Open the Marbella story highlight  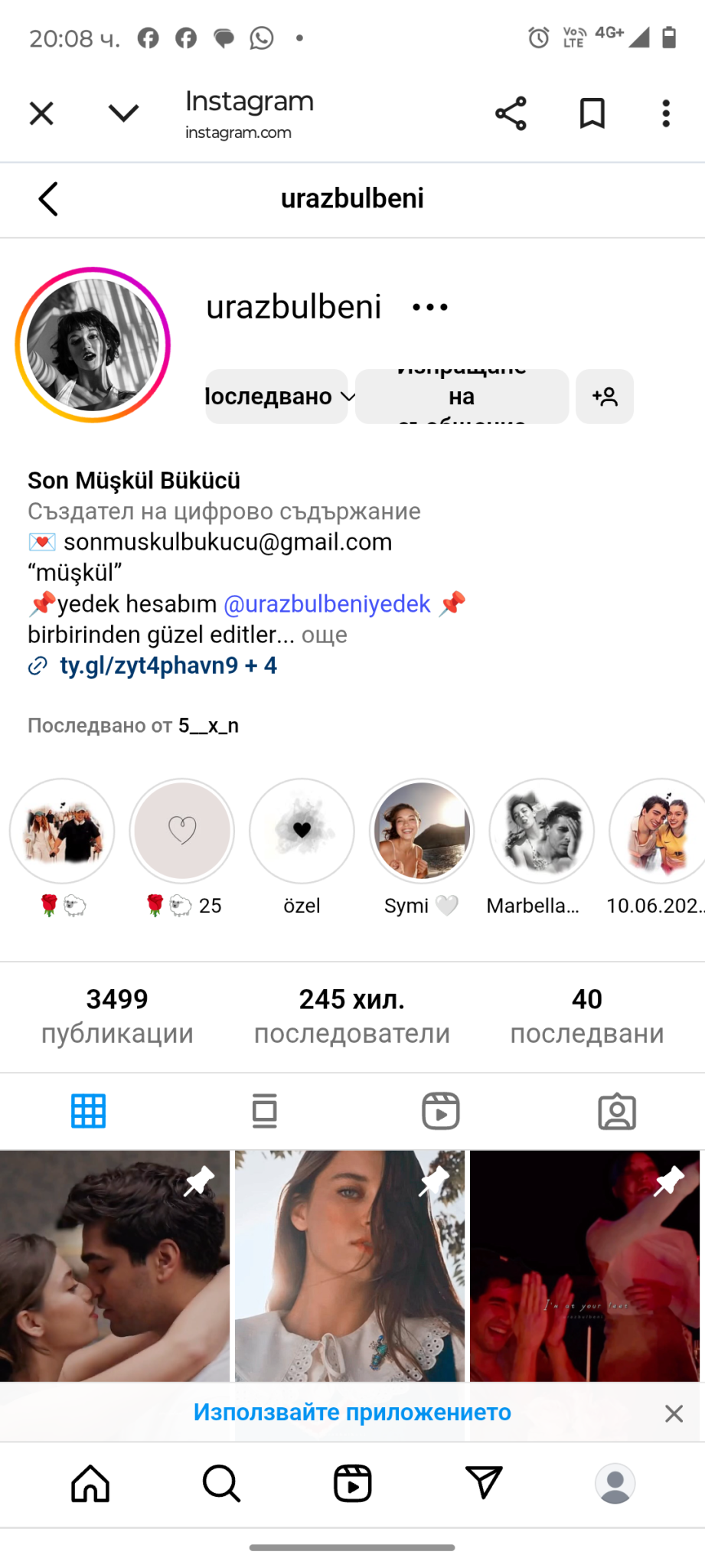pyautogui.click(x=541, y=831)
